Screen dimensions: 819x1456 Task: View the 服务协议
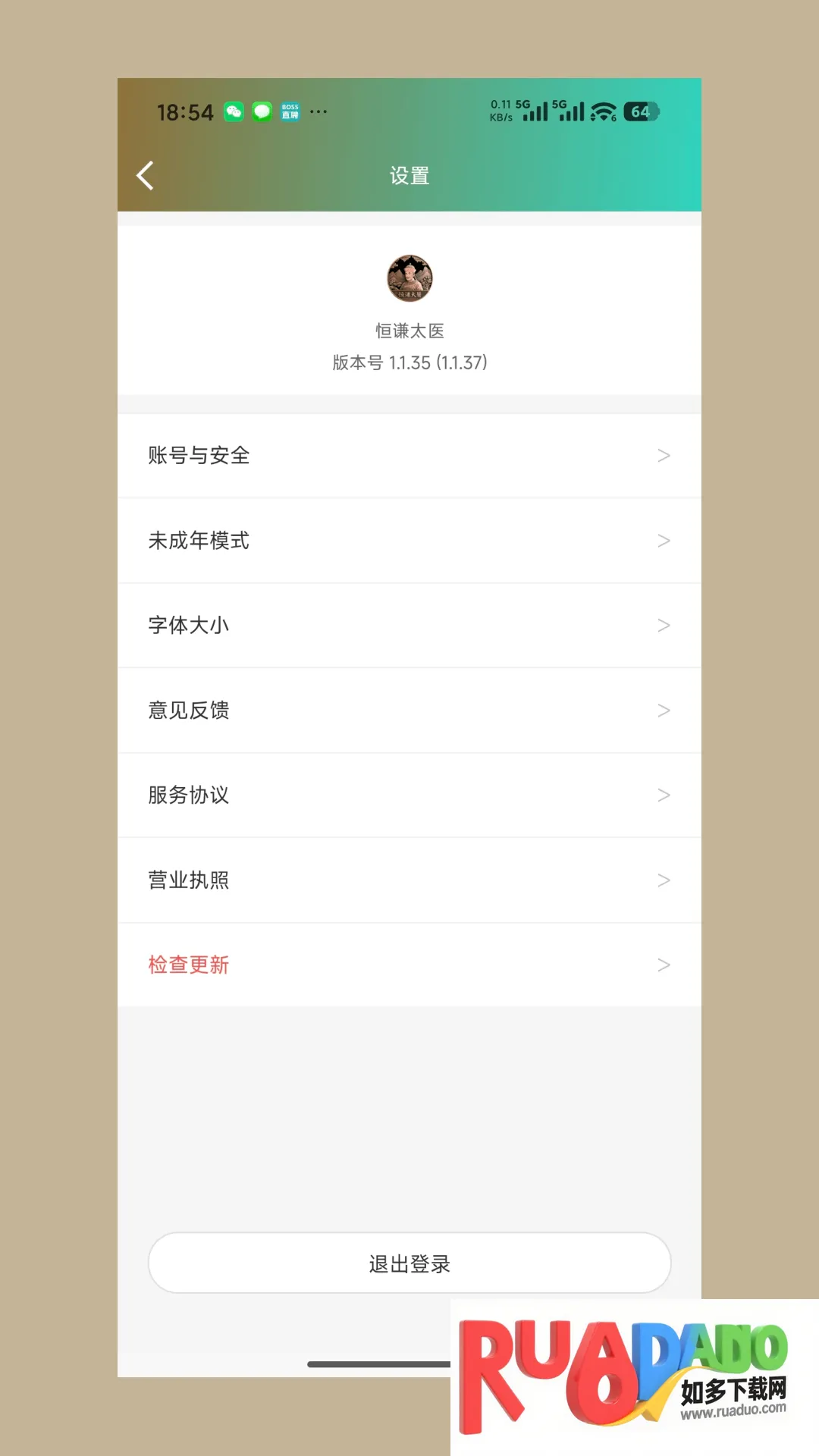pos(409,795)
